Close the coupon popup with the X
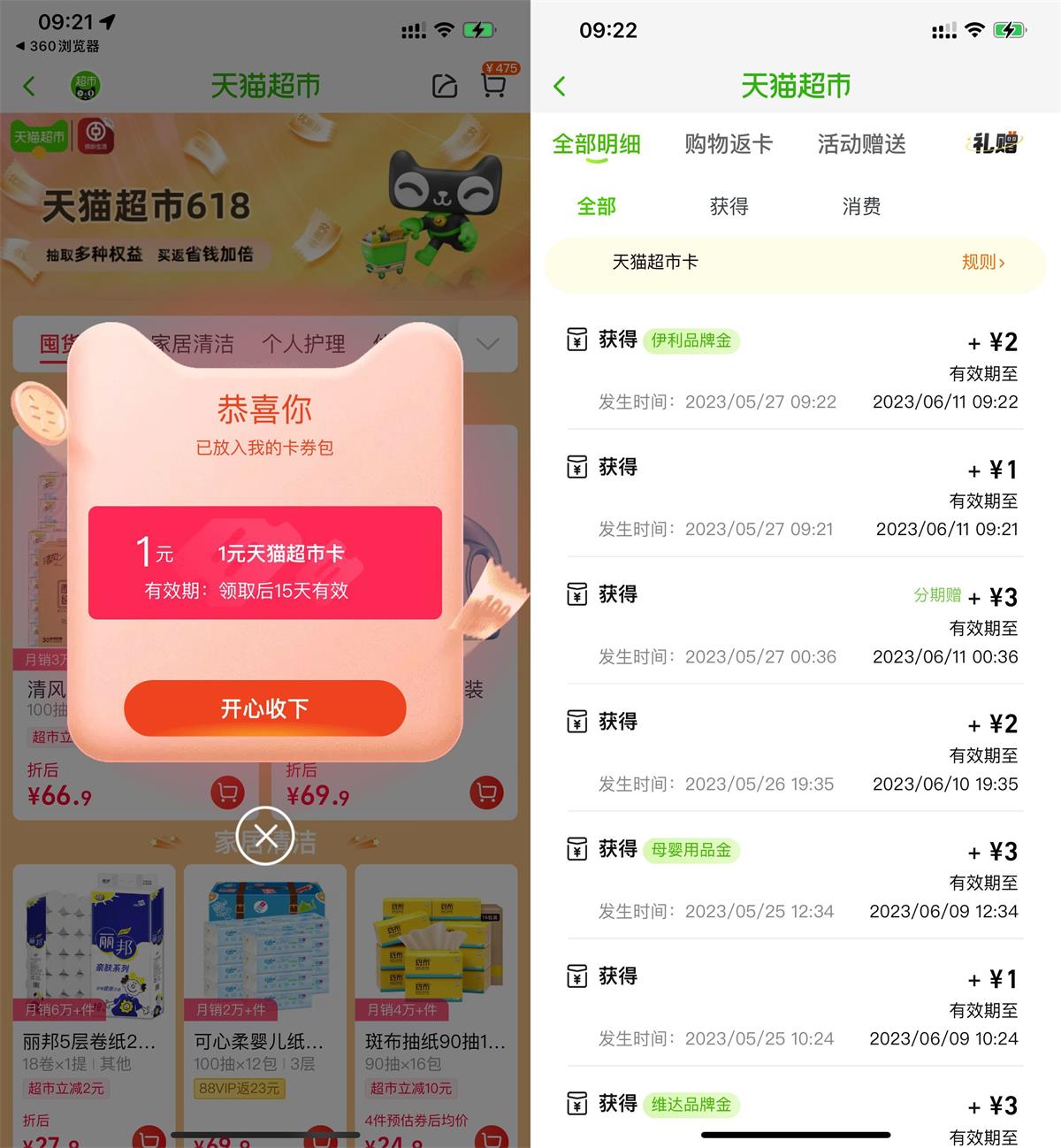Viewport: 1061px width, 1148px height. [264, 835]
